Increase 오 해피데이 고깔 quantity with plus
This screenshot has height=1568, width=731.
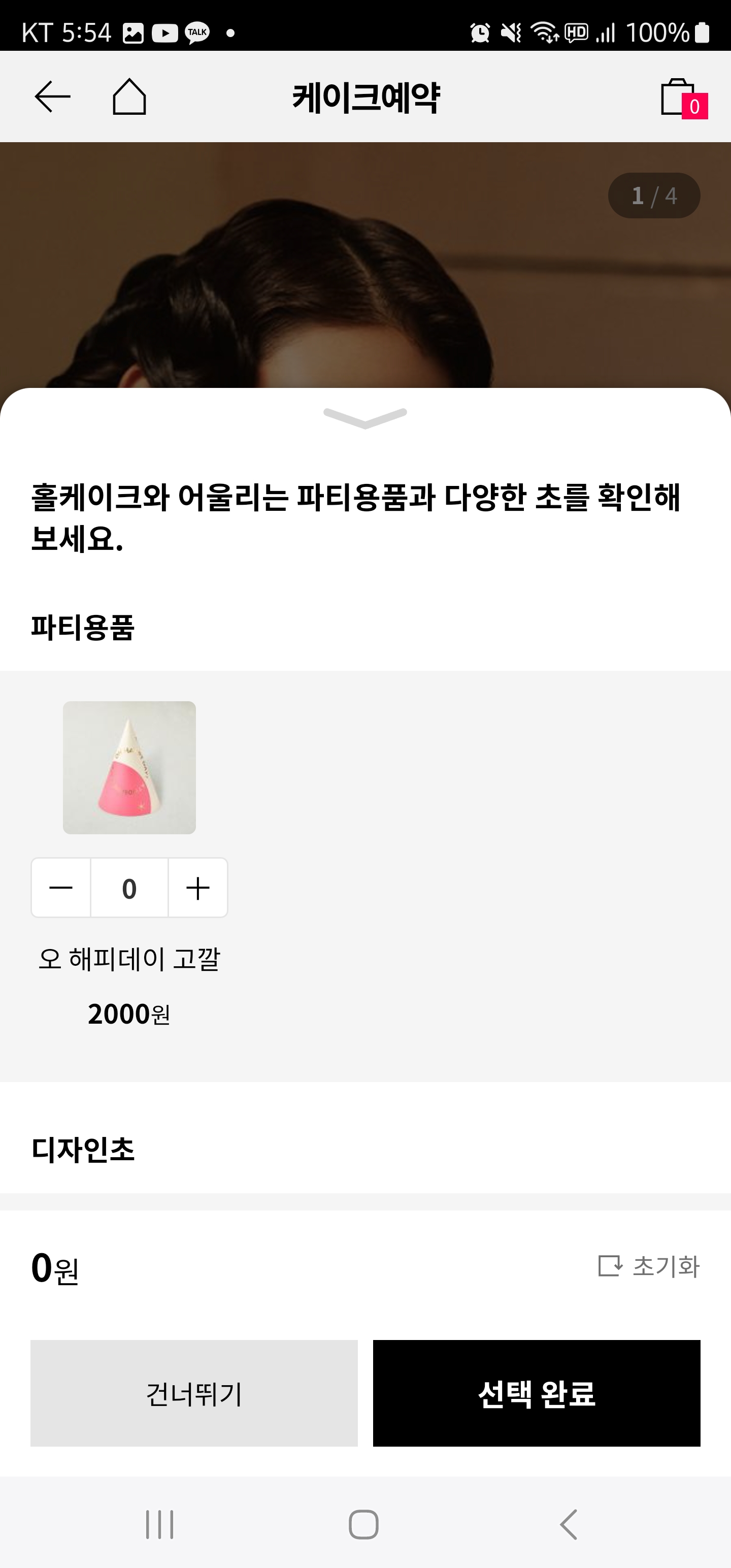point(197,888)
